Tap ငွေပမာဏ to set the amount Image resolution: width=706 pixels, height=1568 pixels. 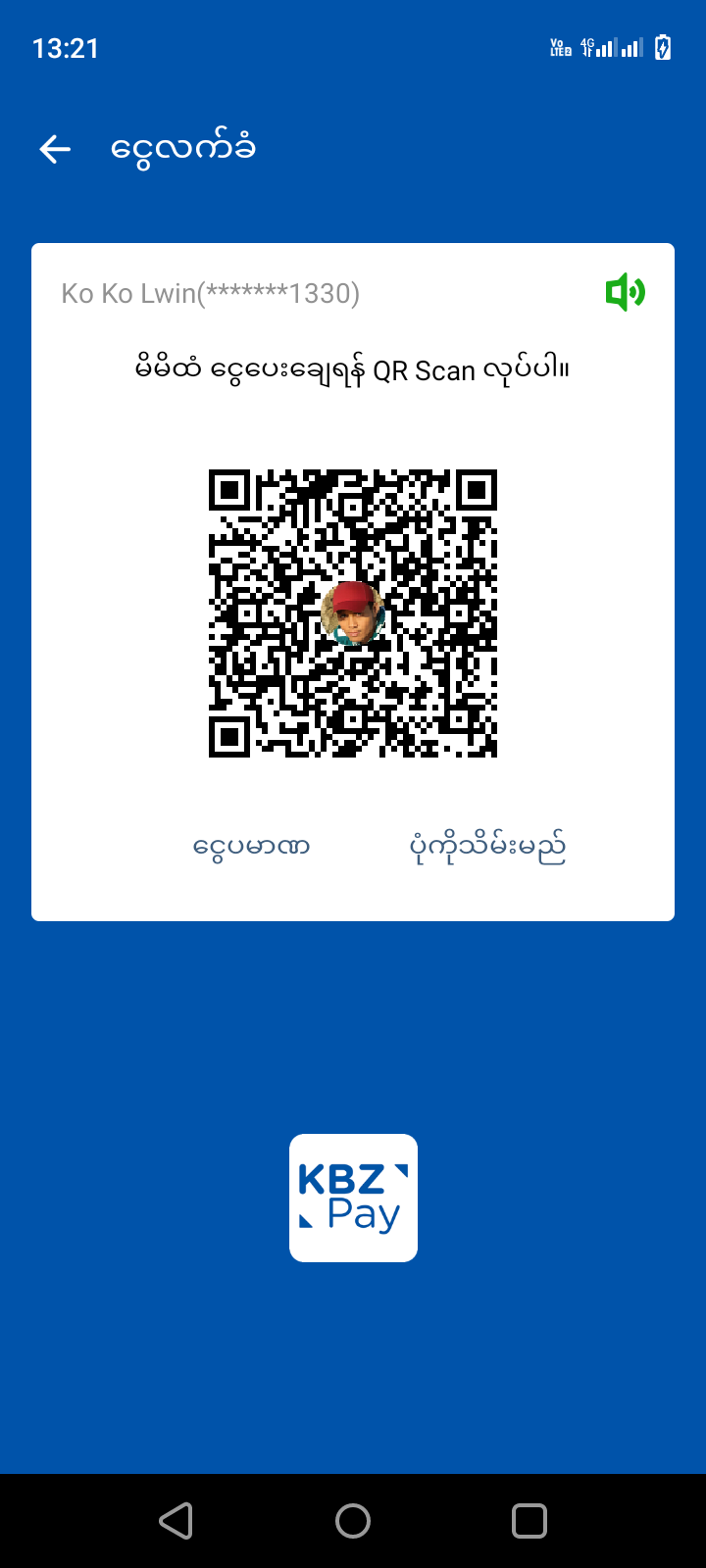(x=252, y=847)
